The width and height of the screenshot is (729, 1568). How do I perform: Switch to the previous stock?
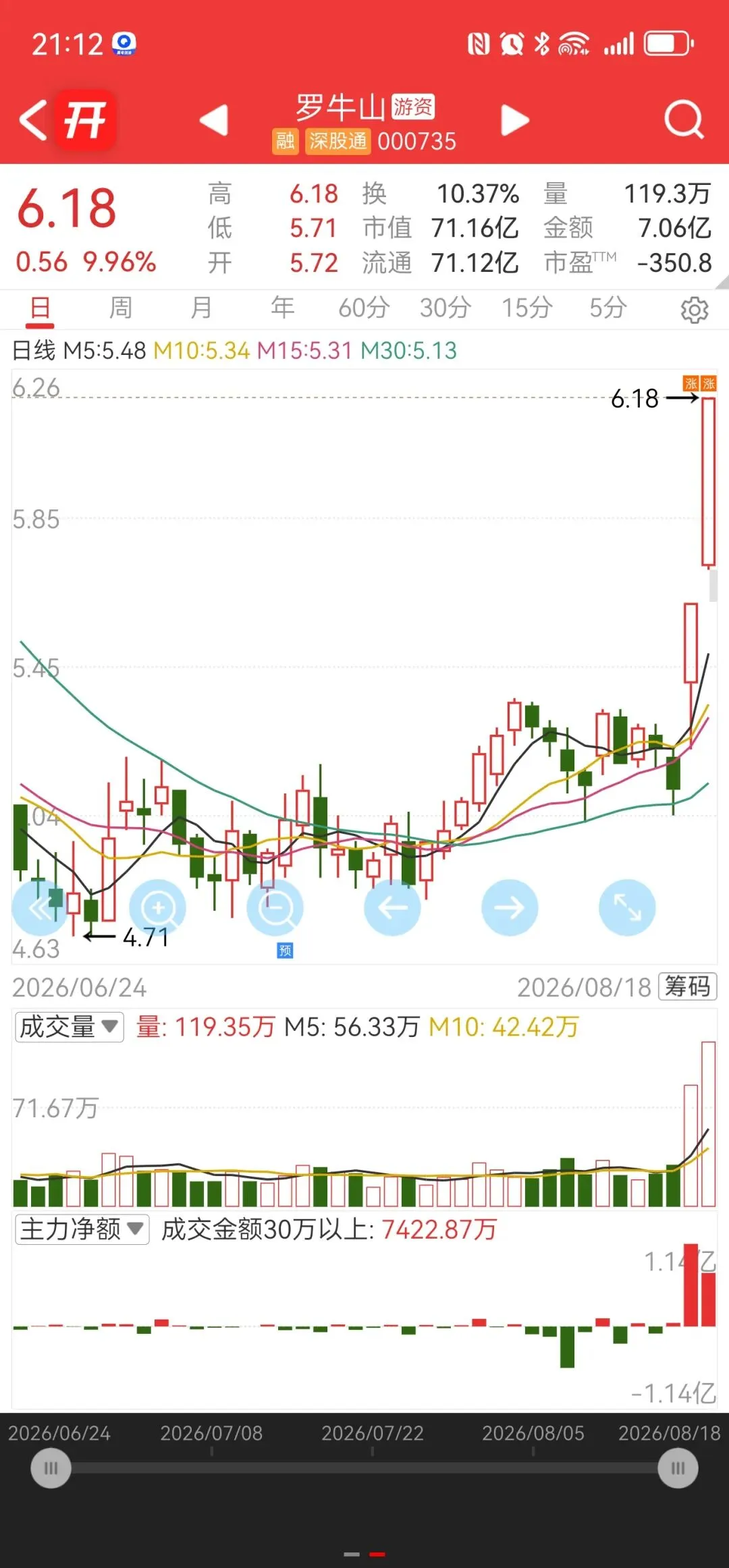coord(214,120)
